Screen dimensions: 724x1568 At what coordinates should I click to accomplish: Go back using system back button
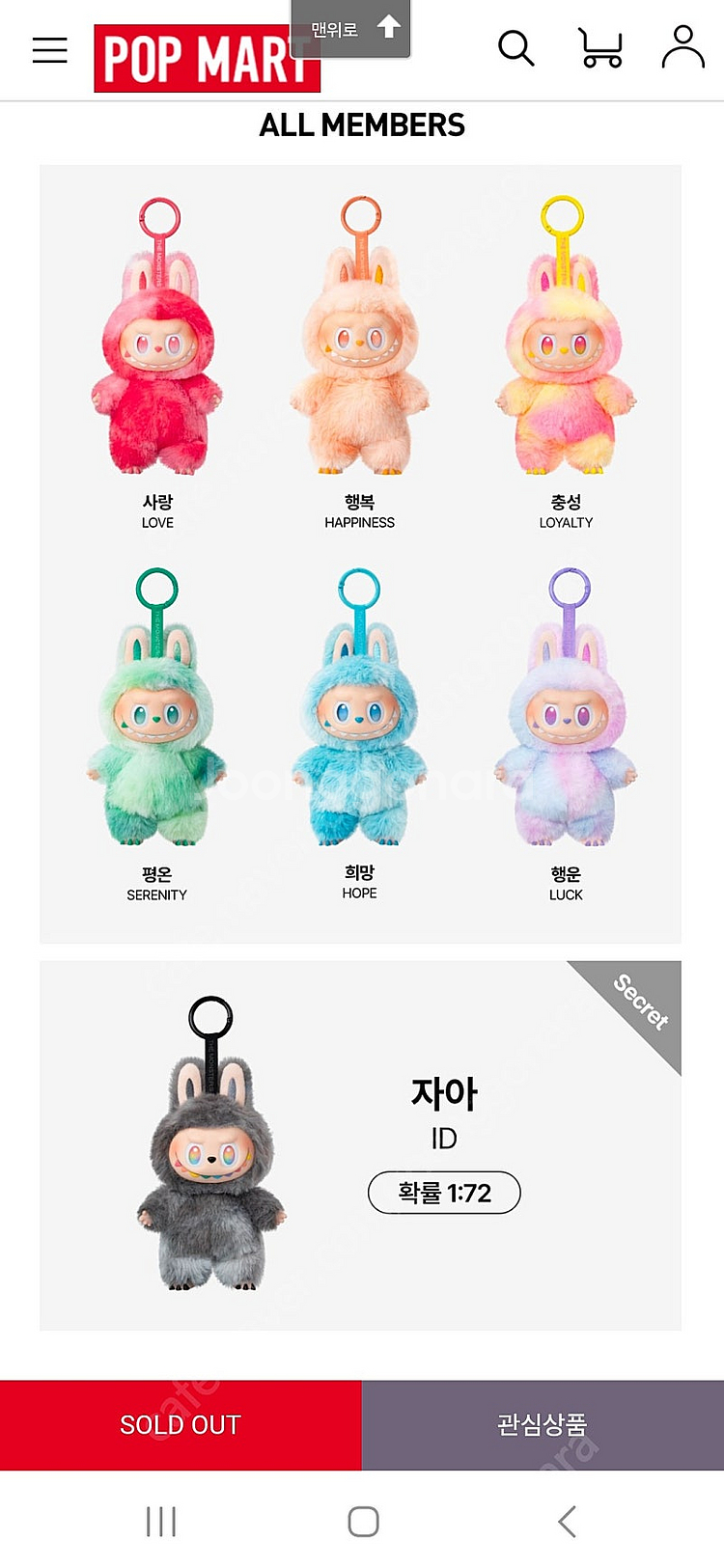click(568, 1522)
